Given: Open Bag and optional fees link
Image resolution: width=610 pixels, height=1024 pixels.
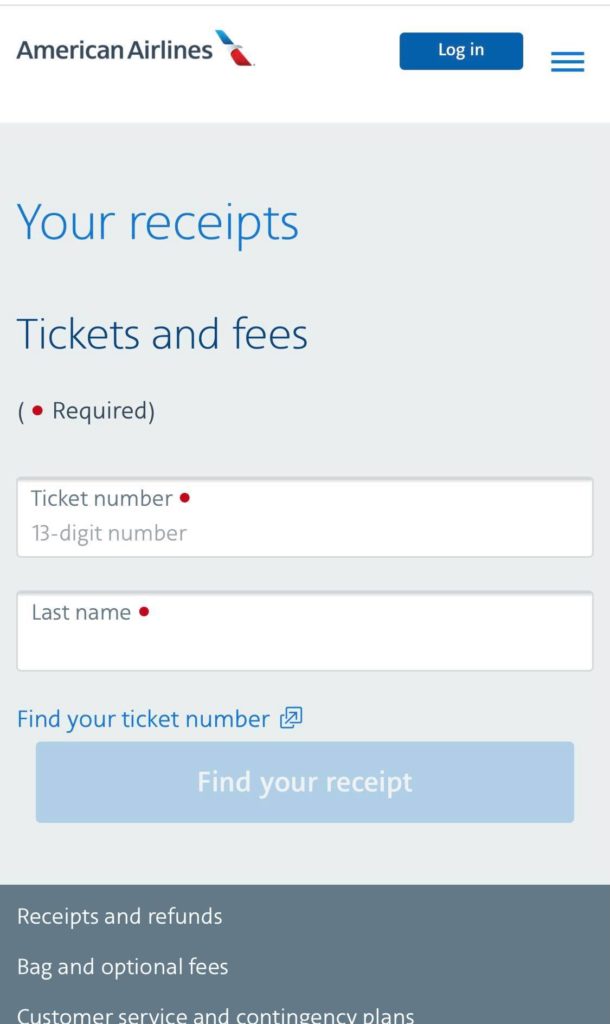Looking at the screenshot, I should [x=123, y=967].
